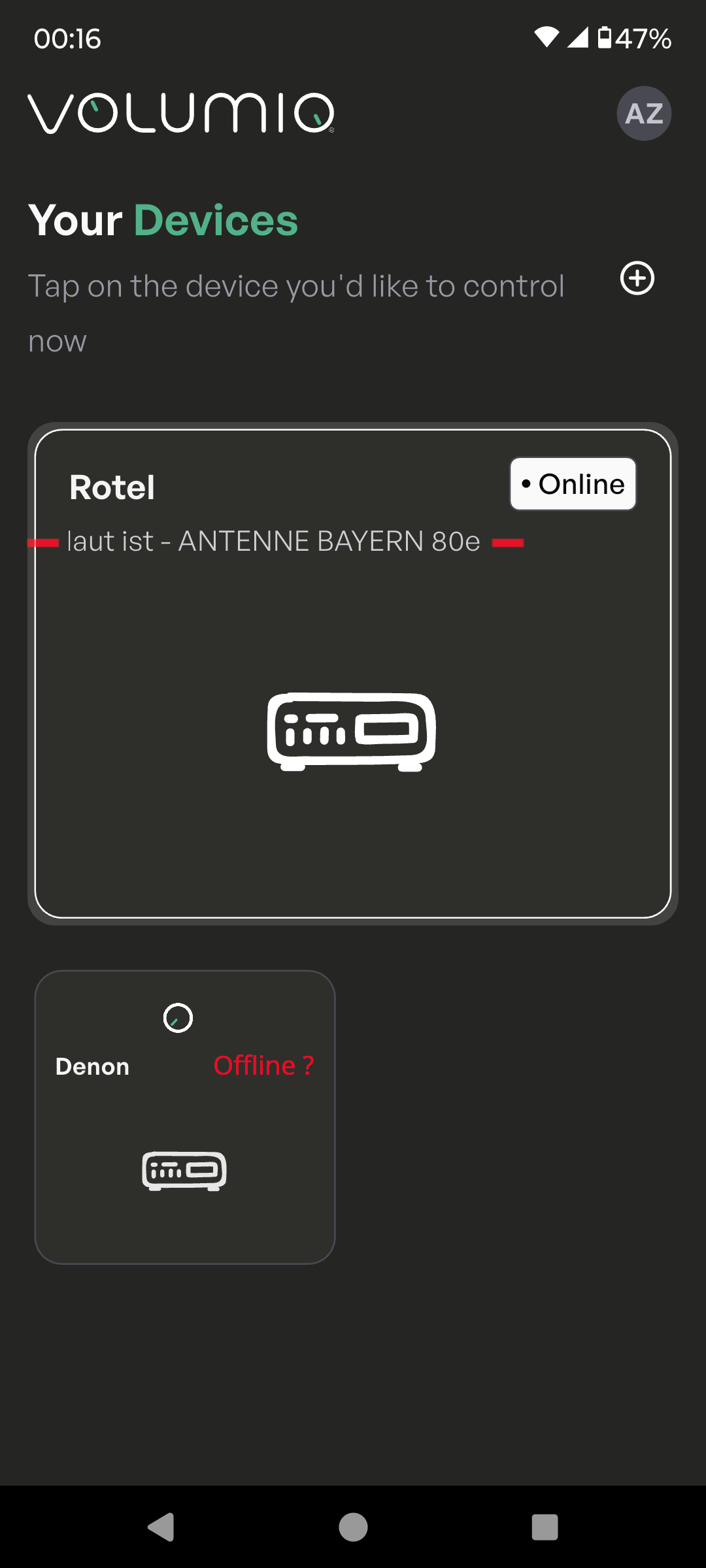Viewport: 706px width, 1568px height.
Task: Open the AZ profile avatar
Action: coord(644,114)
